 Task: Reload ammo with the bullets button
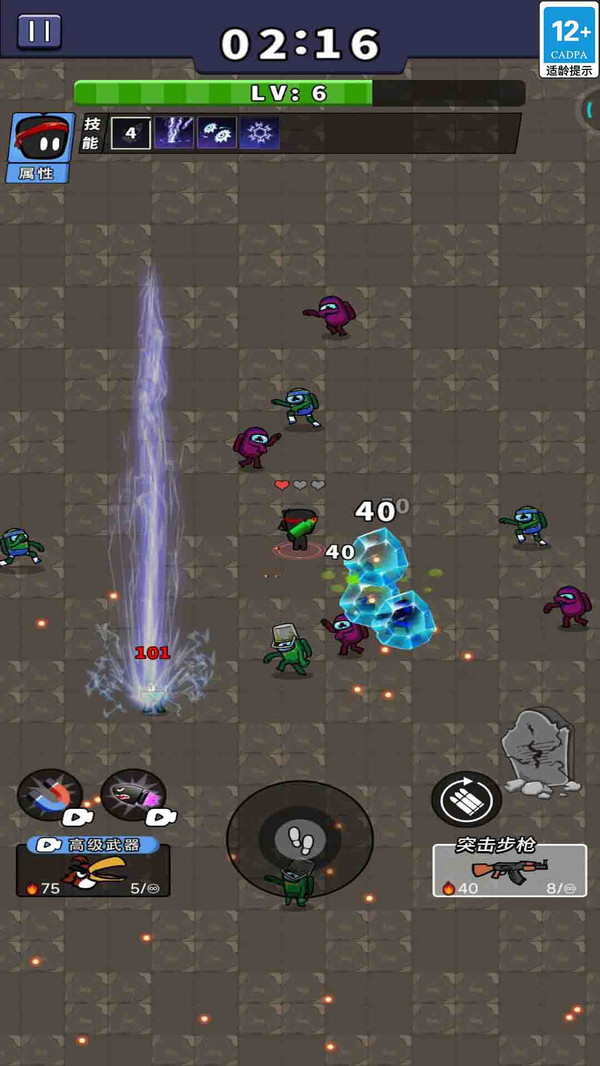(x=466, y=800)
